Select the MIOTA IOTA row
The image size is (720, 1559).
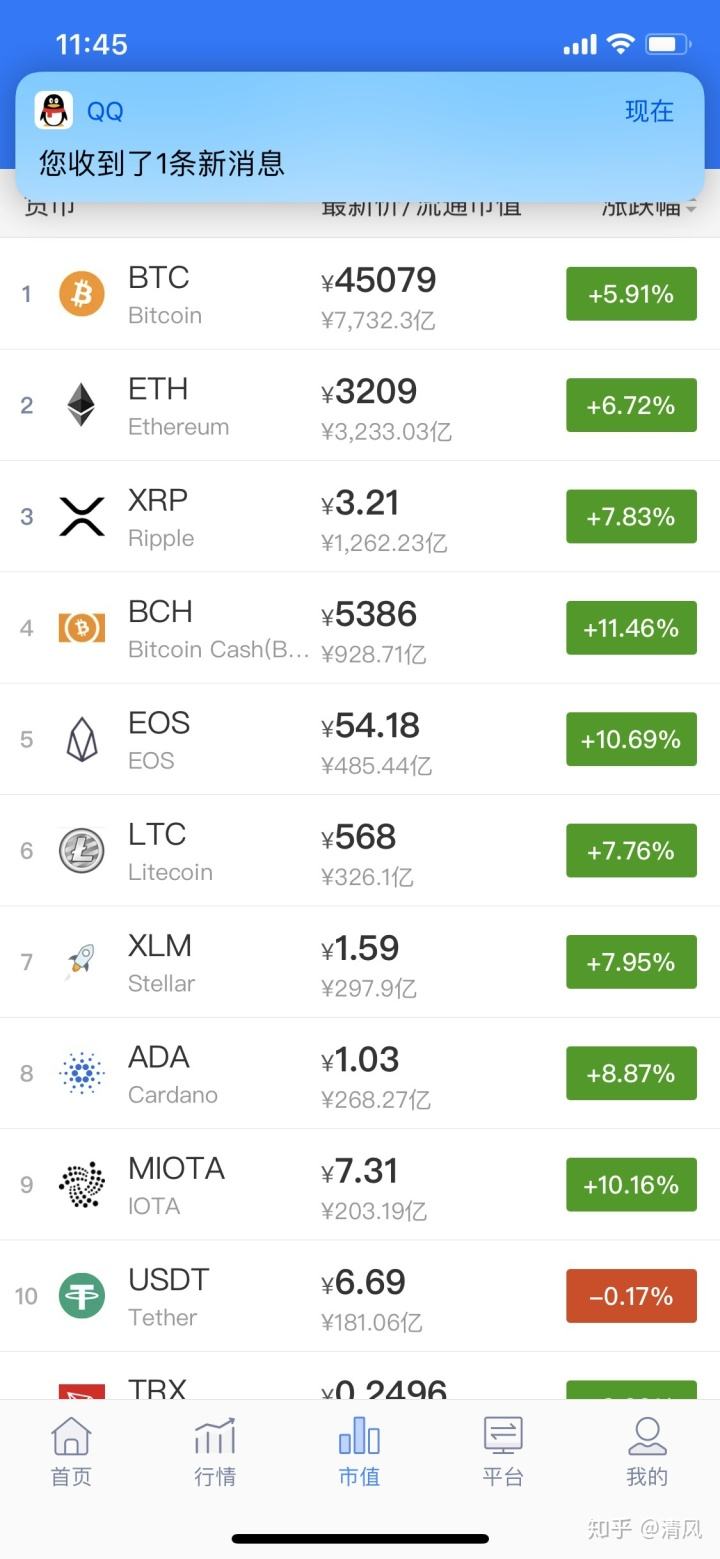(360, 1185)
